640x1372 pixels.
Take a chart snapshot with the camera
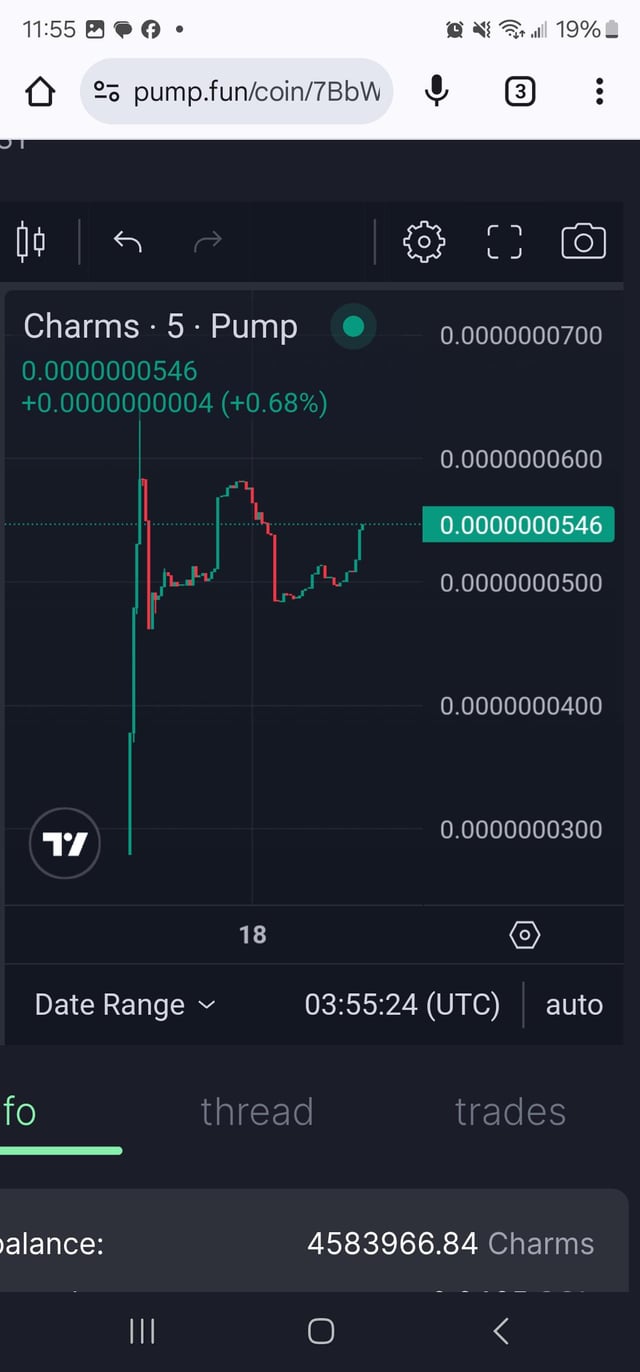point(583,241)
